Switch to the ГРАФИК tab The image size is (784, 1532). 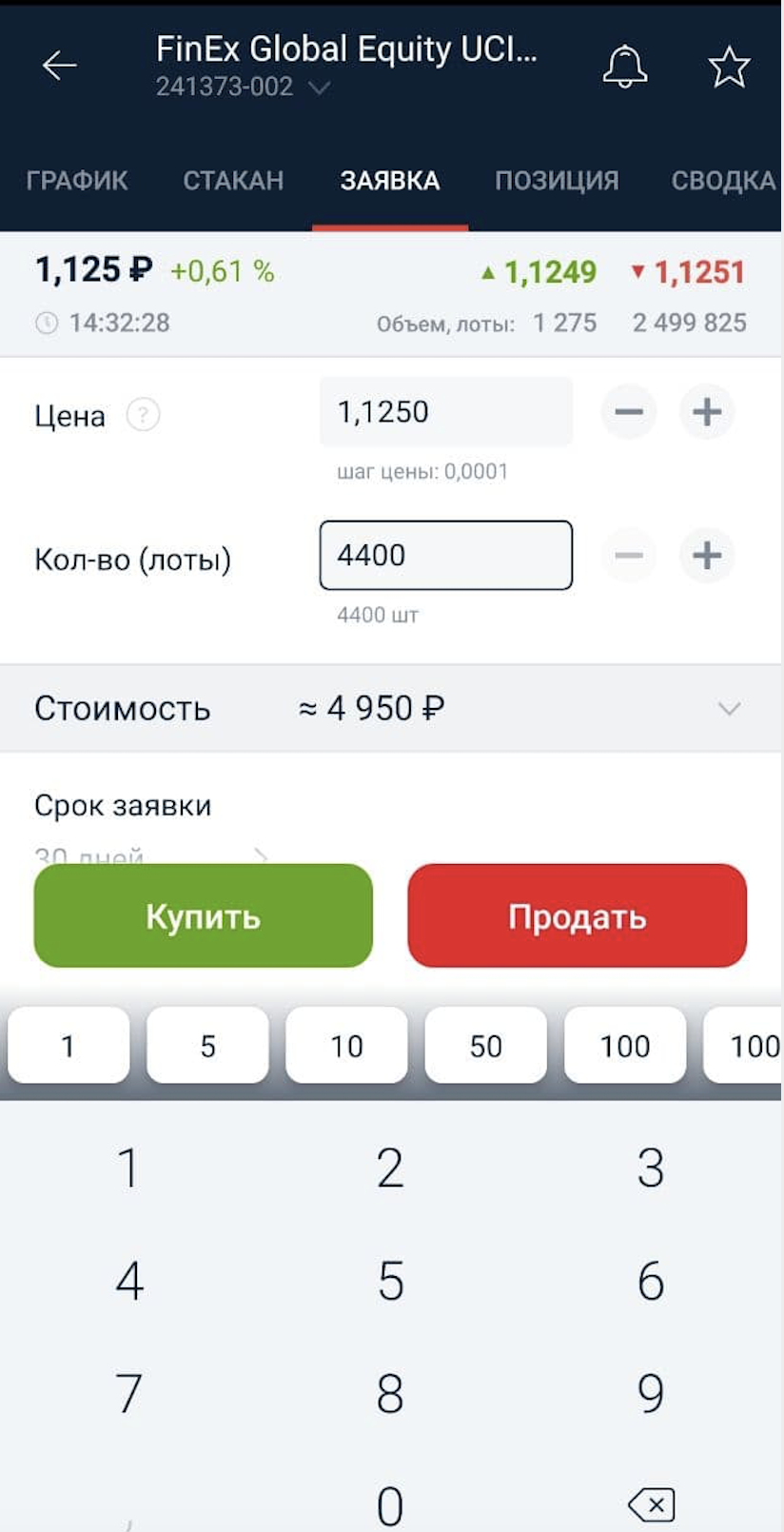pos(77,181)
